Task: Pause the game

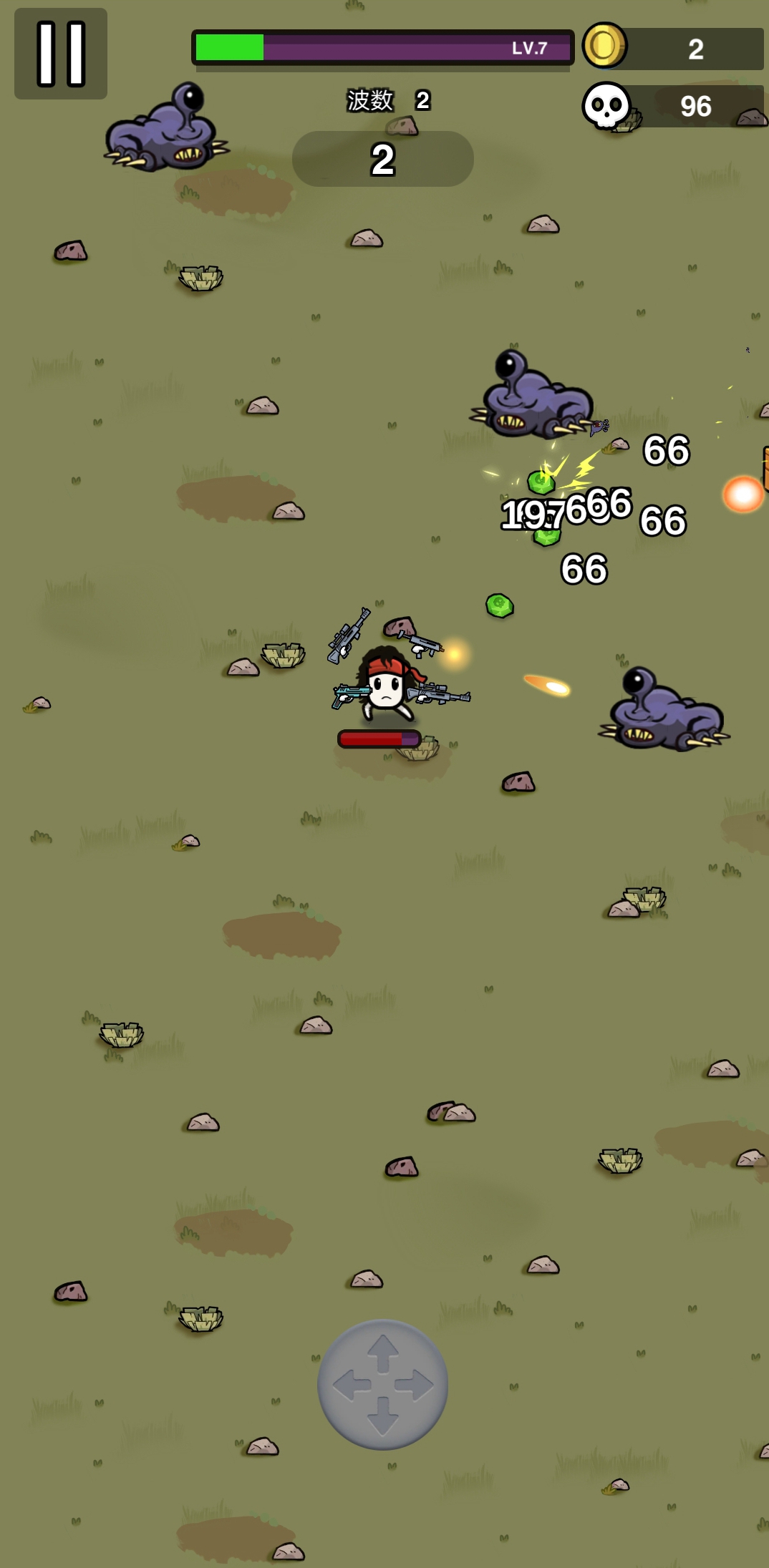Action: [x=61, y=54]
